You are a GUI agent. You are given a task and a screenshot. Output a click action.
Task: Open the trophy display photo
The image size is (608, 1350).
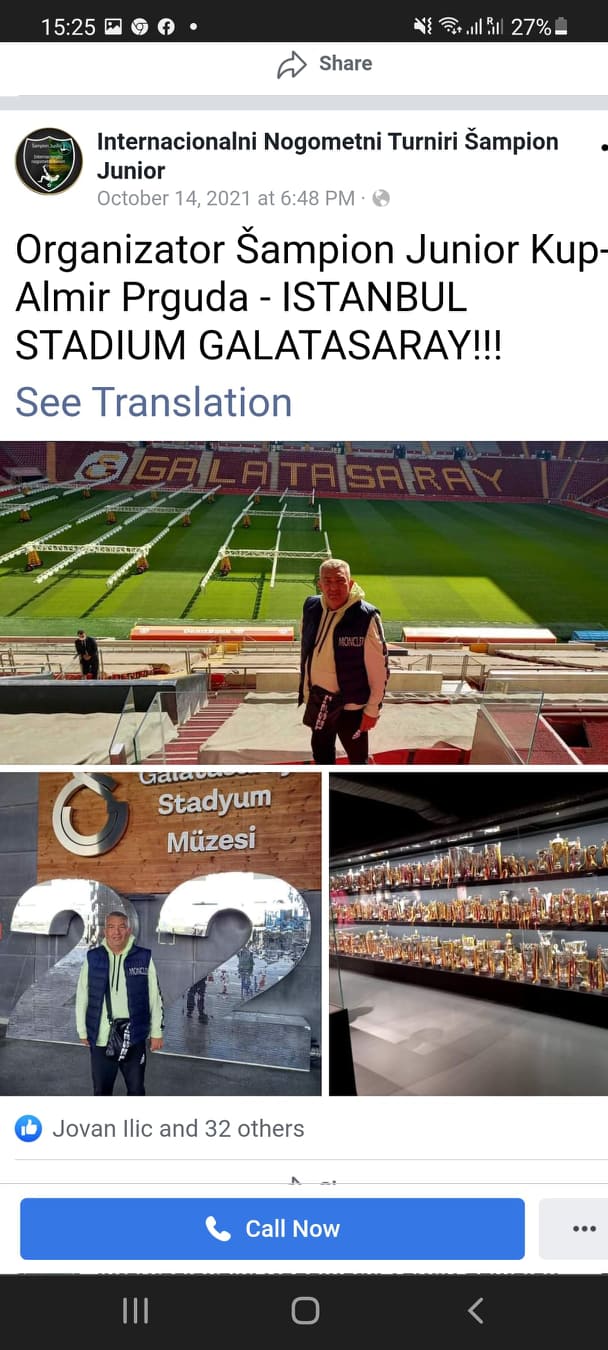[x=468, y=932]
